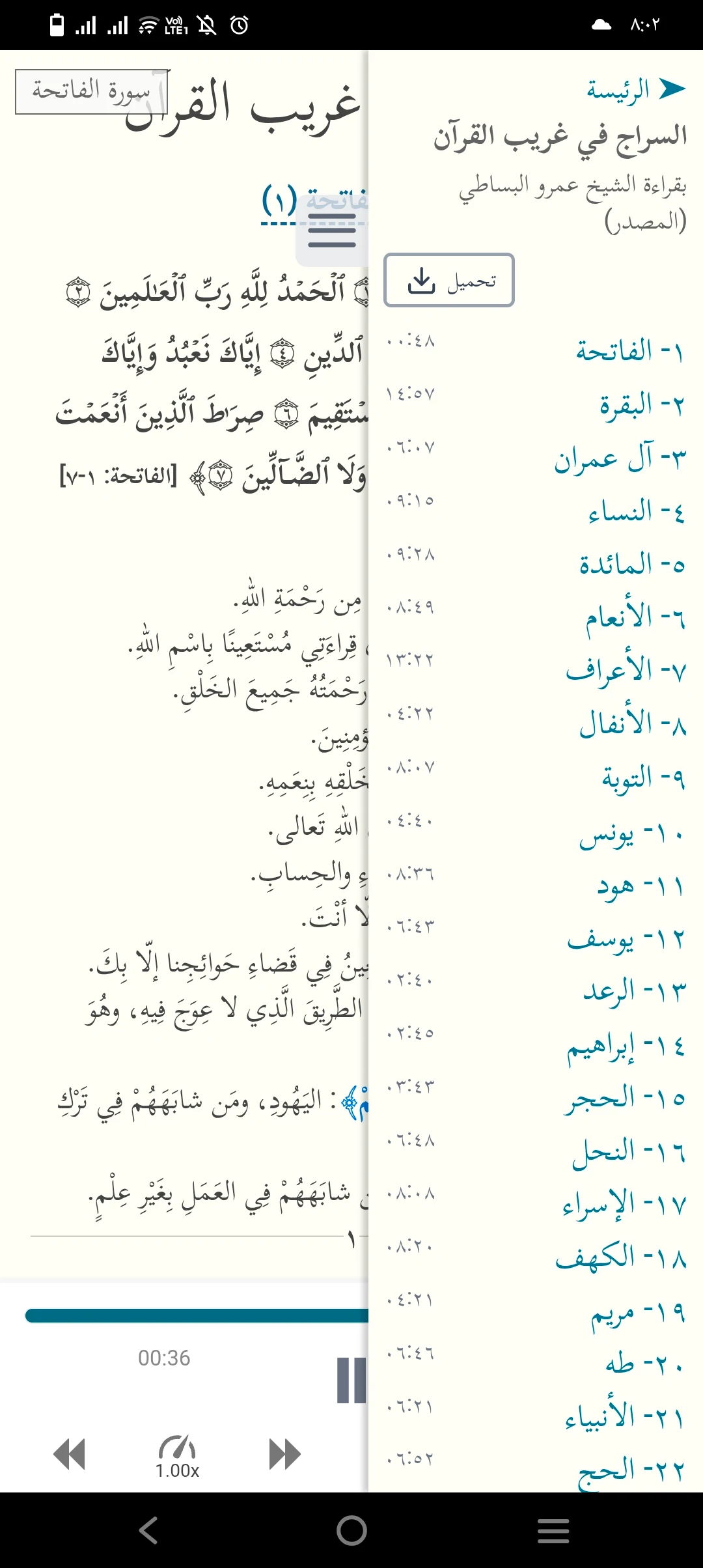Image resolution: width=703 pixels, height=1568 pixels.
Task: Select ١- الفاتحة from the list
Action: pyautogui.click(x=629, y=352)
